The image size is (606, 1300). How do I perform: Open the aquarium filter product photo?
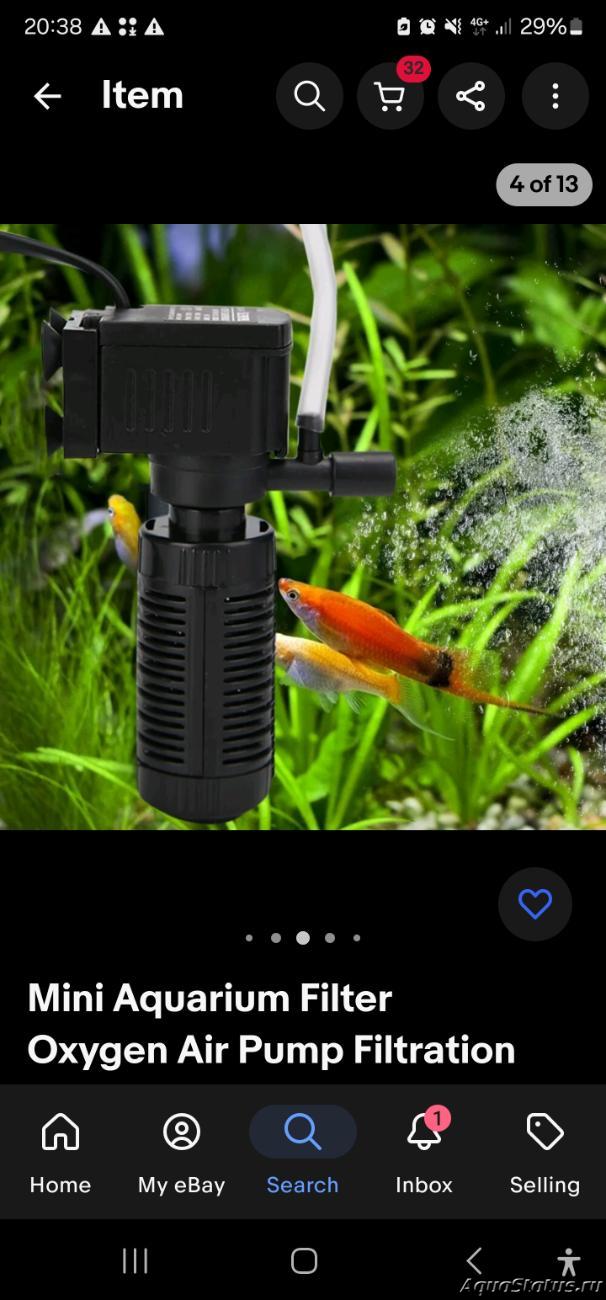coord(303,527)
